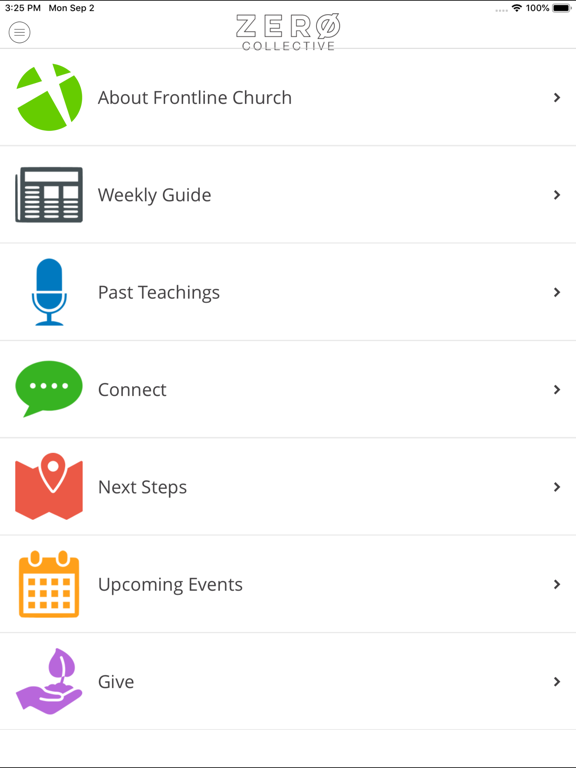View Next Steps
Screen dimensions: 576x768
[x=288, y=487]
